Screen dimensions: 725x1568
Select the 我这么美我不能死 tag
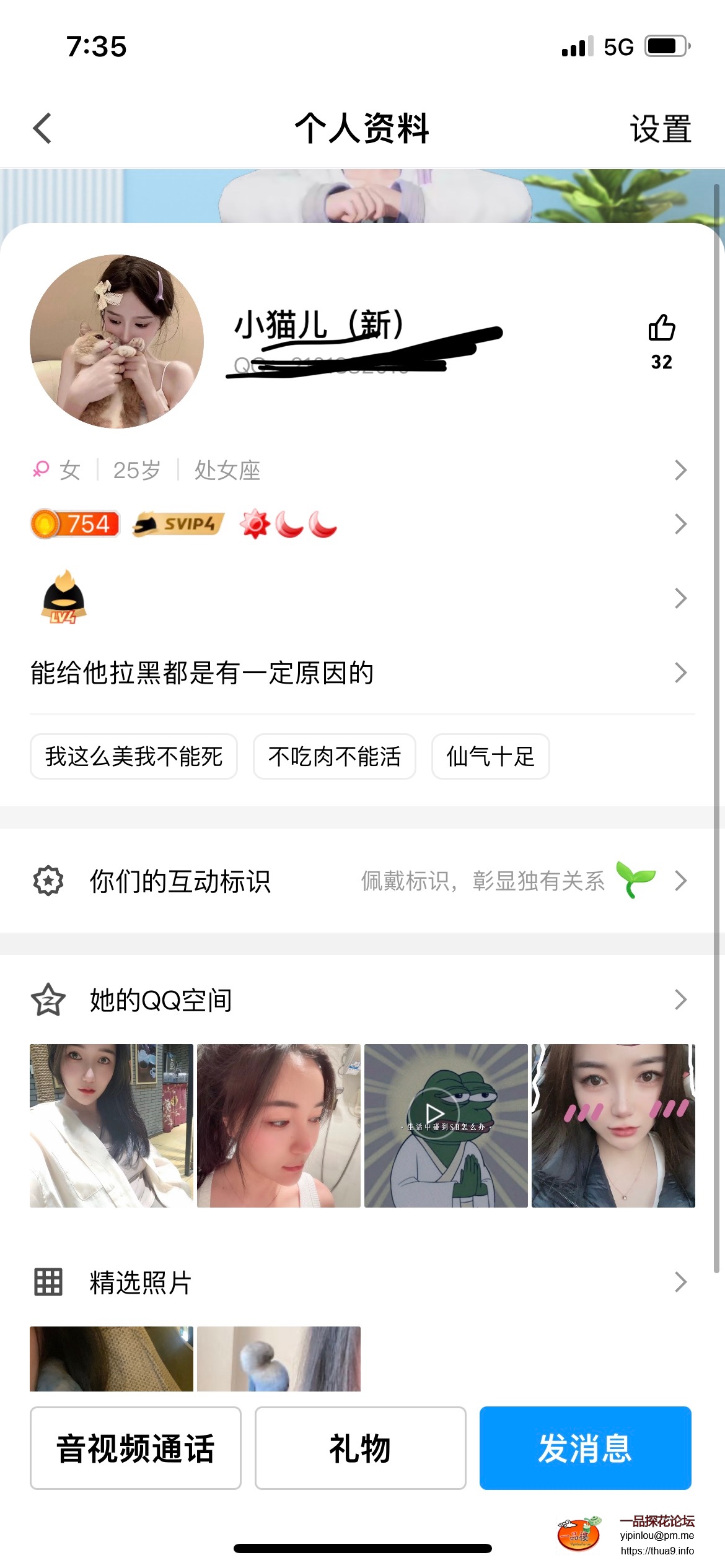[x=134, y=756]
